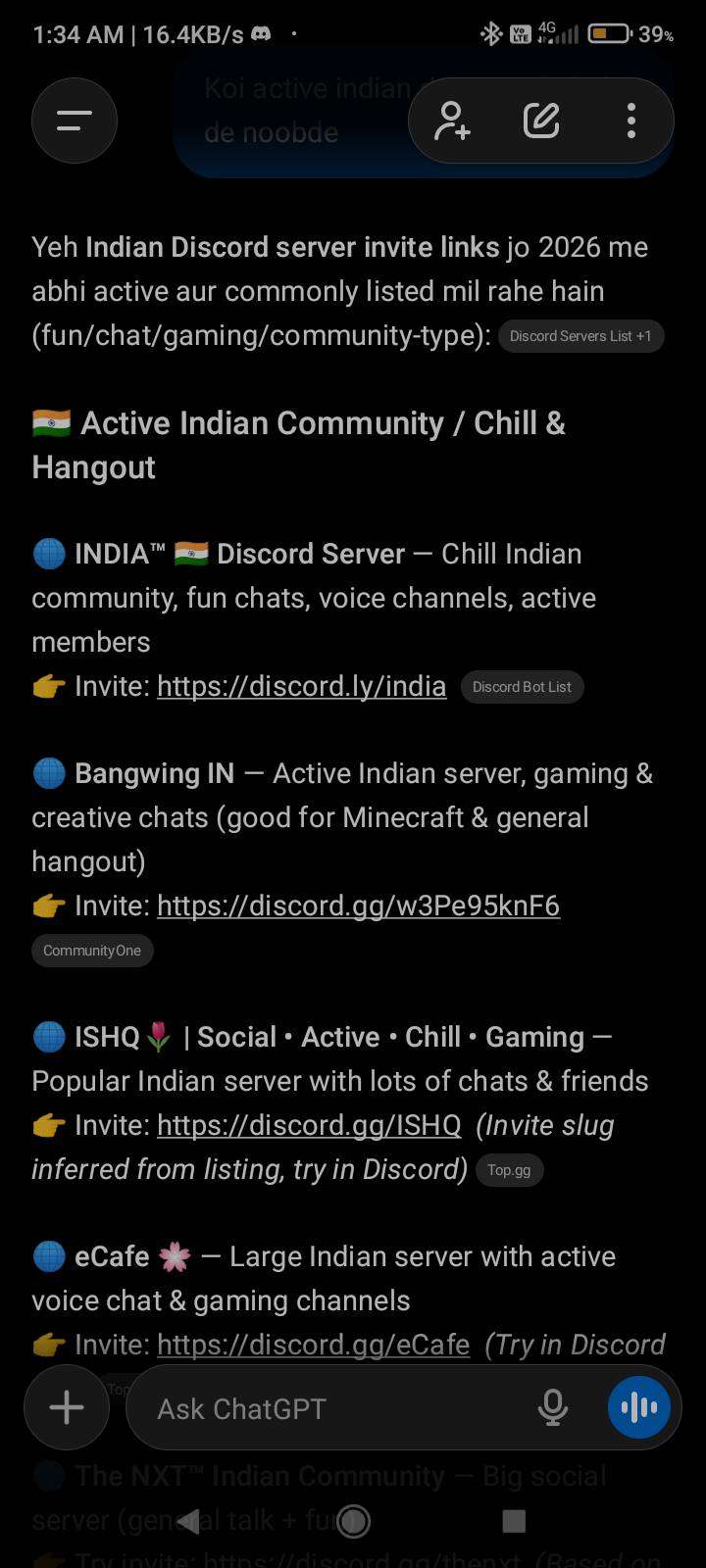706x1568 pixels.
Task: Launch voice mode with the blue waveform button
Action: [x=639, y=1408]
